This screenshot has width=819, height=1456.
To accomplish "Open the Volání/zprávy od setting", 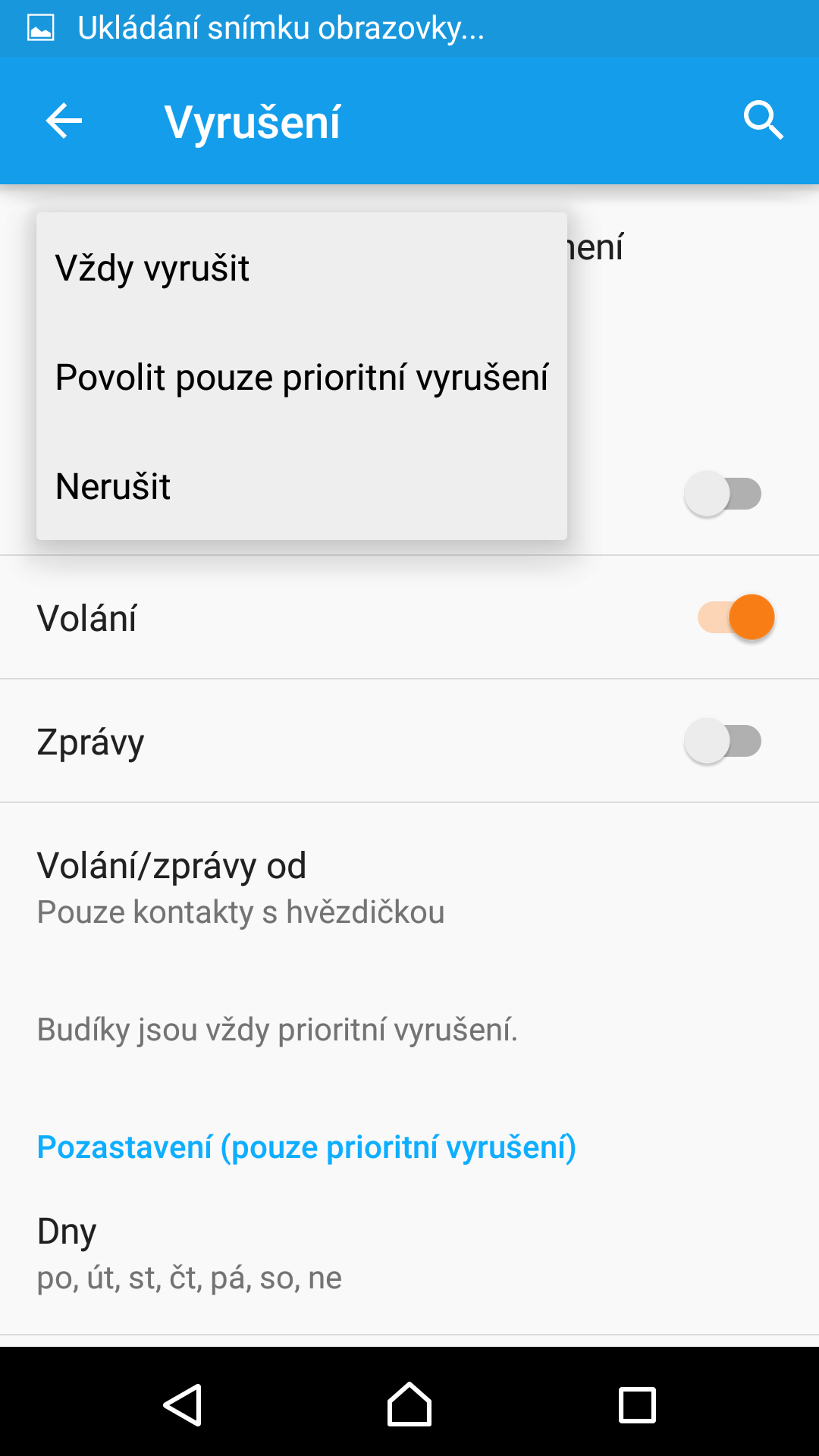I will 409,887.
